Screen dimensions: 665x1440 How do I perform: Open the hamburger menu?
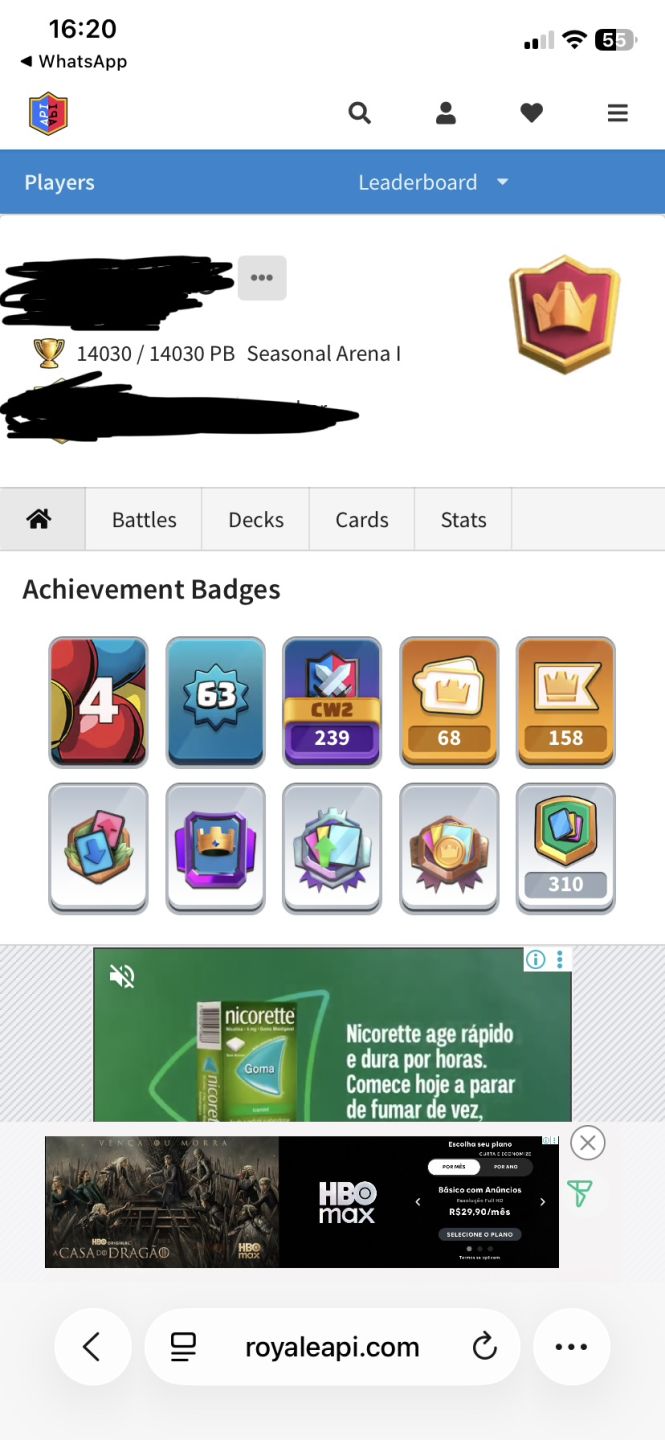pos(618,113)
